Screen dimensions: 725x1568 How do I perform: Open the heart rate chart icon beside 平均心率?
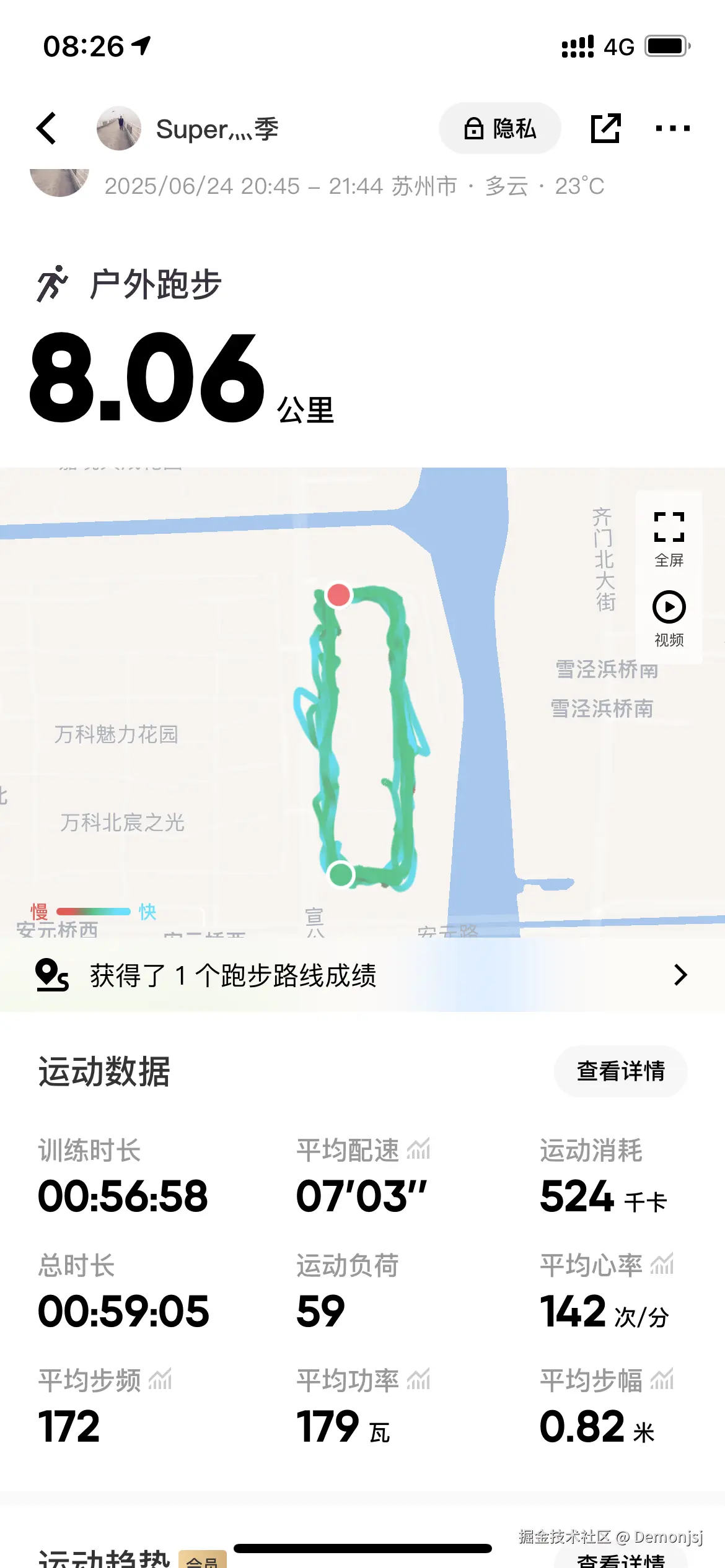660,1263
